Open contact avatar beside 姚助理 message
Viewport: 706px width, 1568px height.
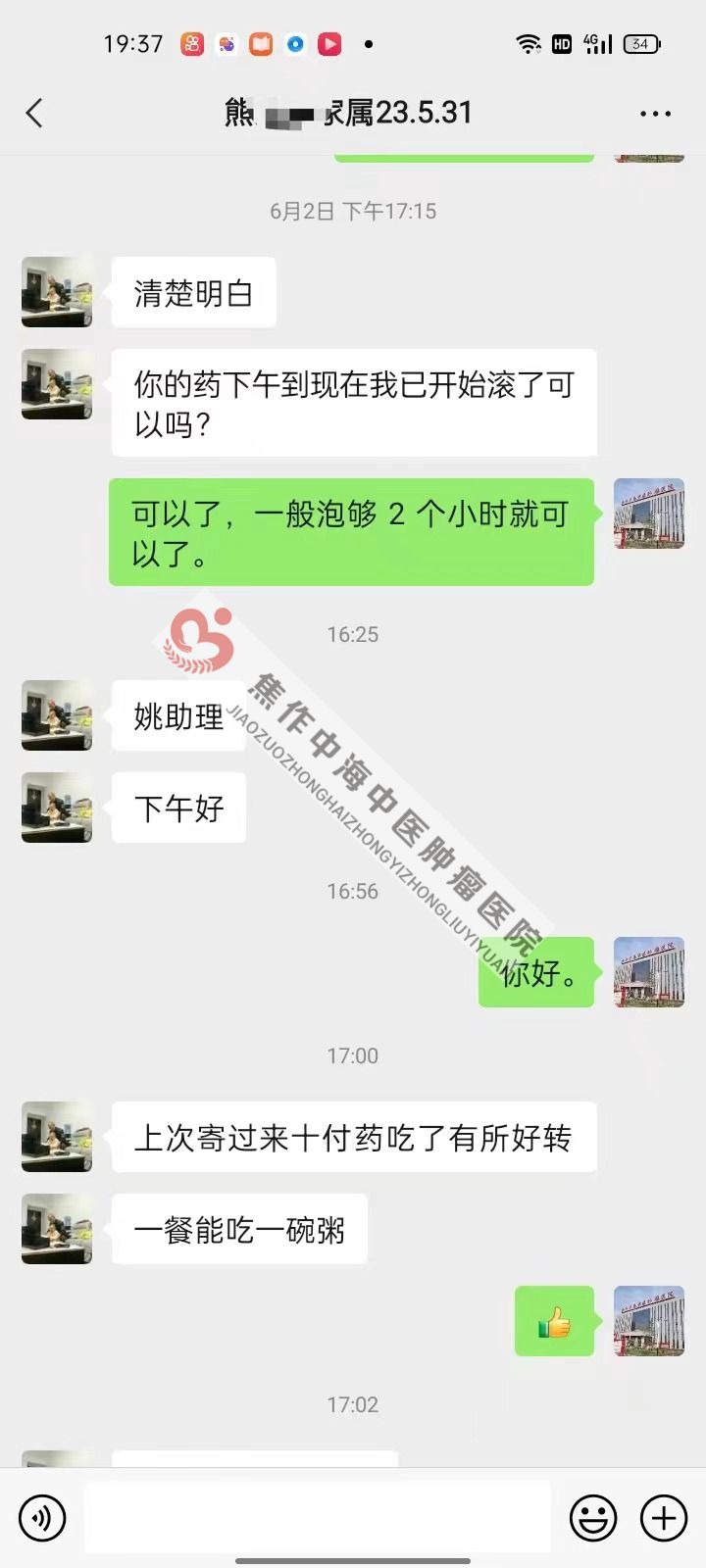[57, 715]
